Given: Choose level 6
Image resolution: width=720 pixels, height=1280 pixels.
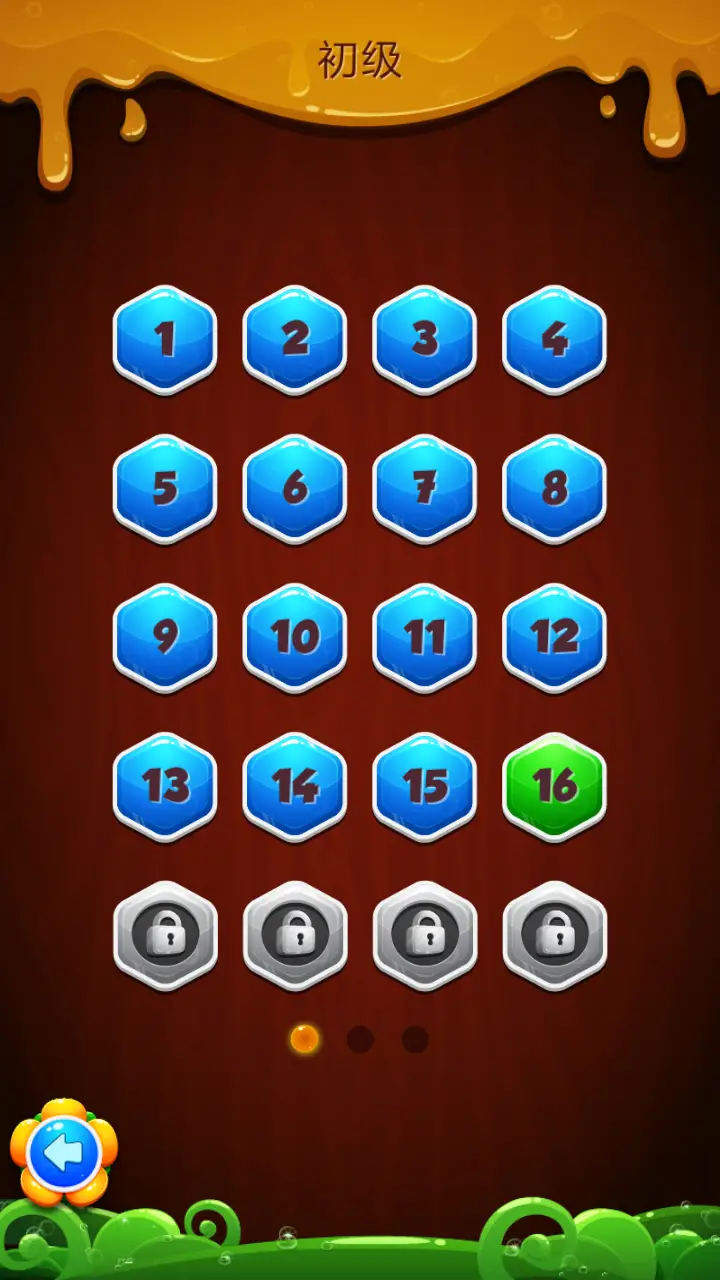Looking at the screenshot, I should coord(295,489).
